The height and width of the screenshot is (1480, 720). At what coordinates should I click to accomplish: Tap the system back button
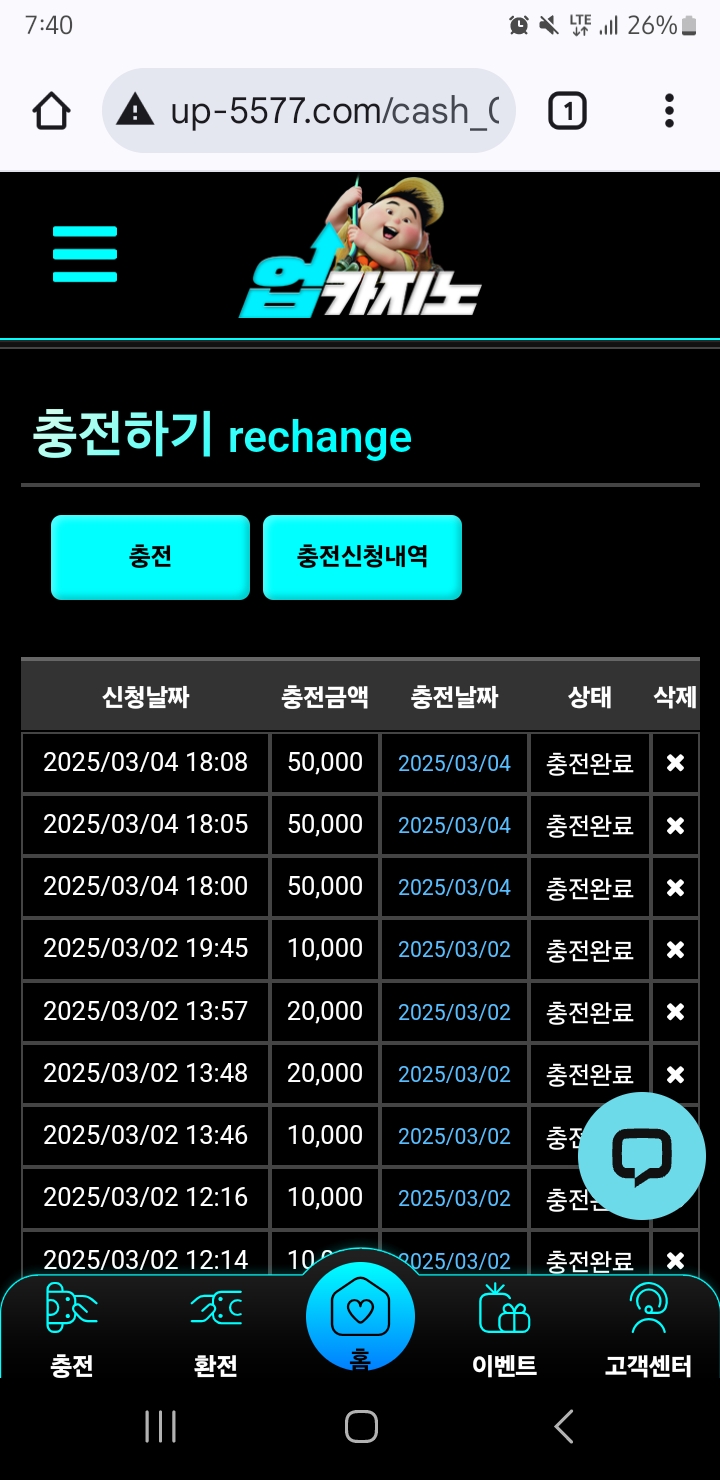(x=565, y=1427)
